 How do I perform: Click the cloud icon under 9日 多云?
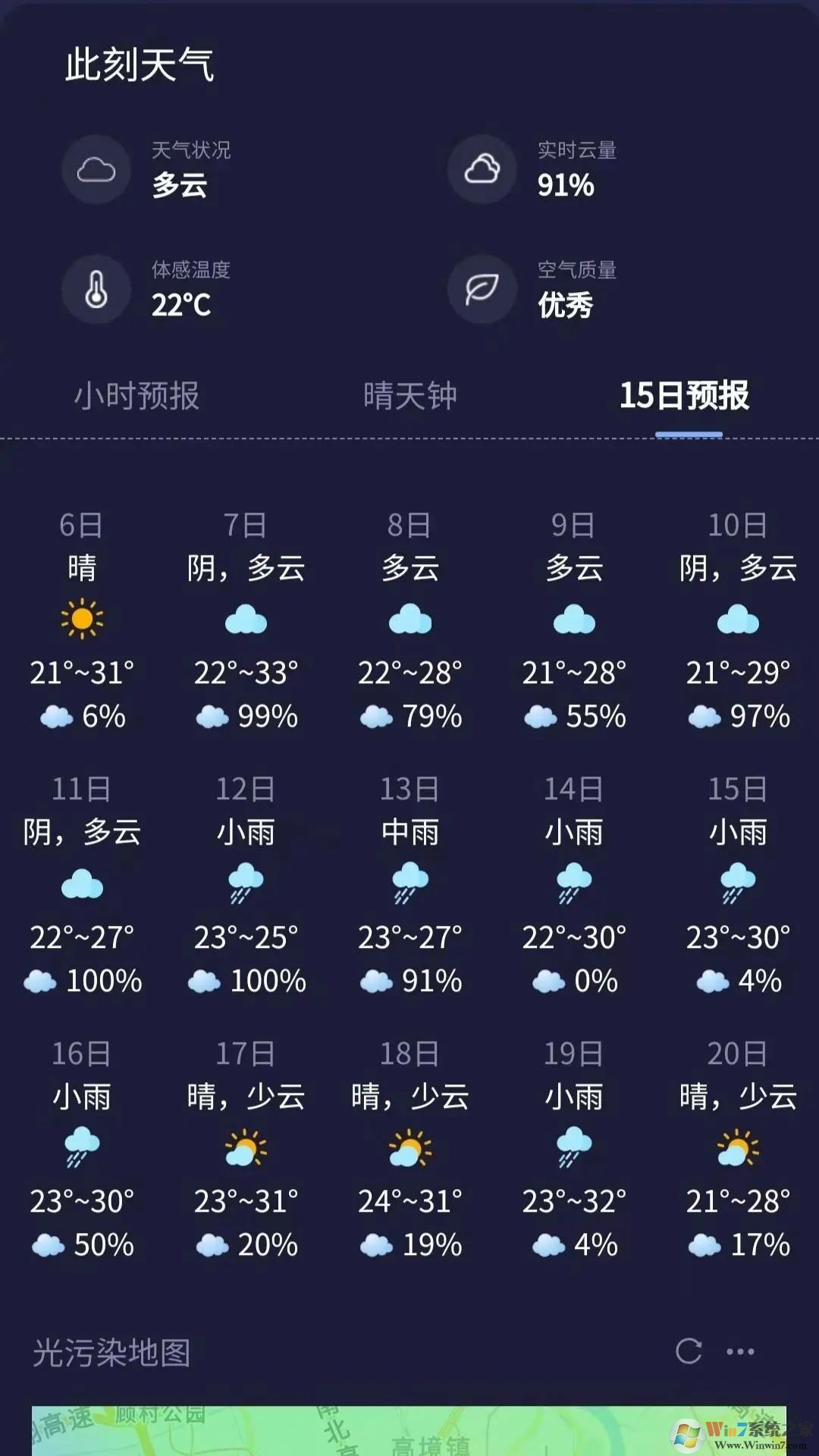click(573, 620)
